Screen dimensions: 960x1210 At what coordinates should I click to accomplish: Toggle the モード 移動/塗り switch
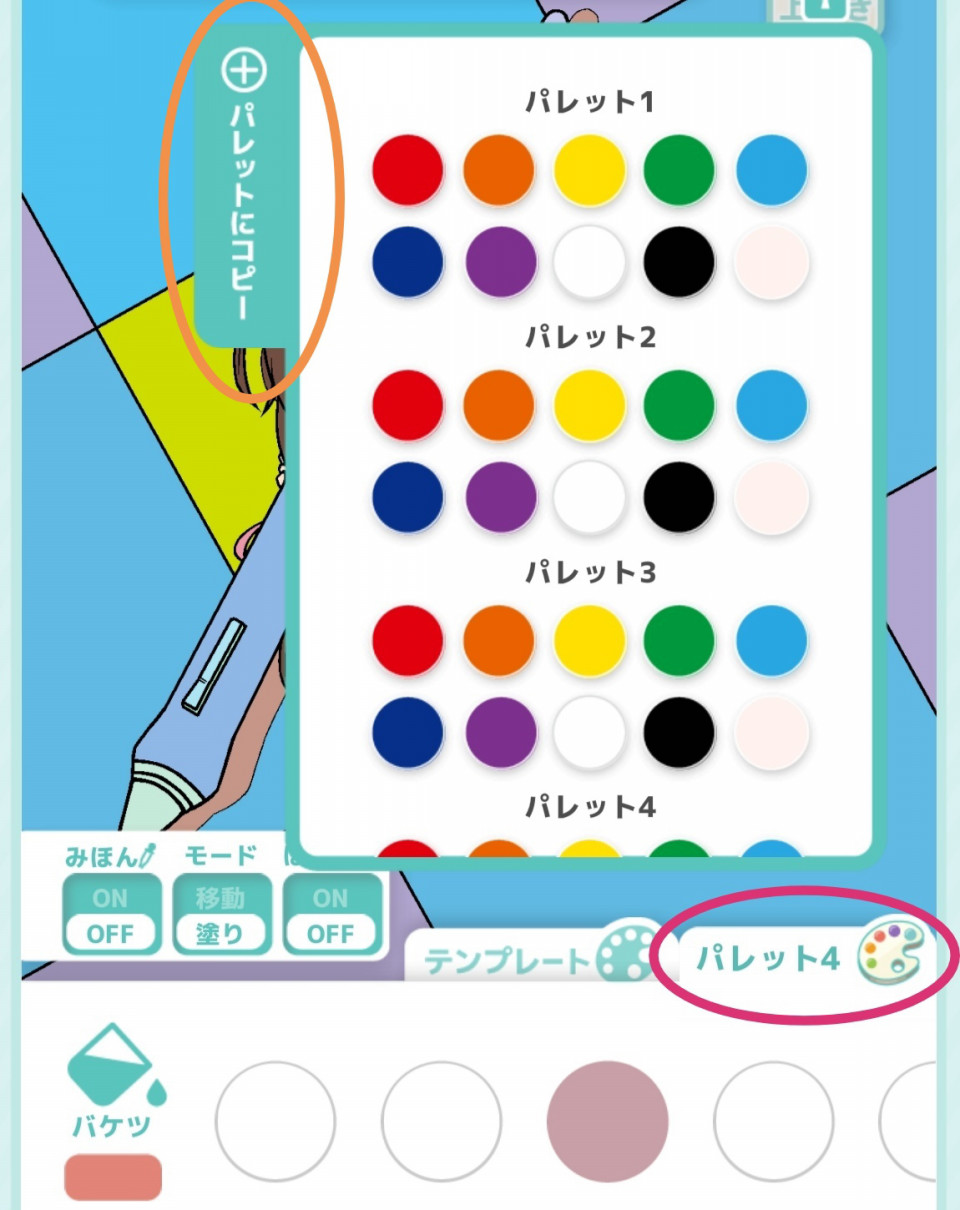pos(219,915)
